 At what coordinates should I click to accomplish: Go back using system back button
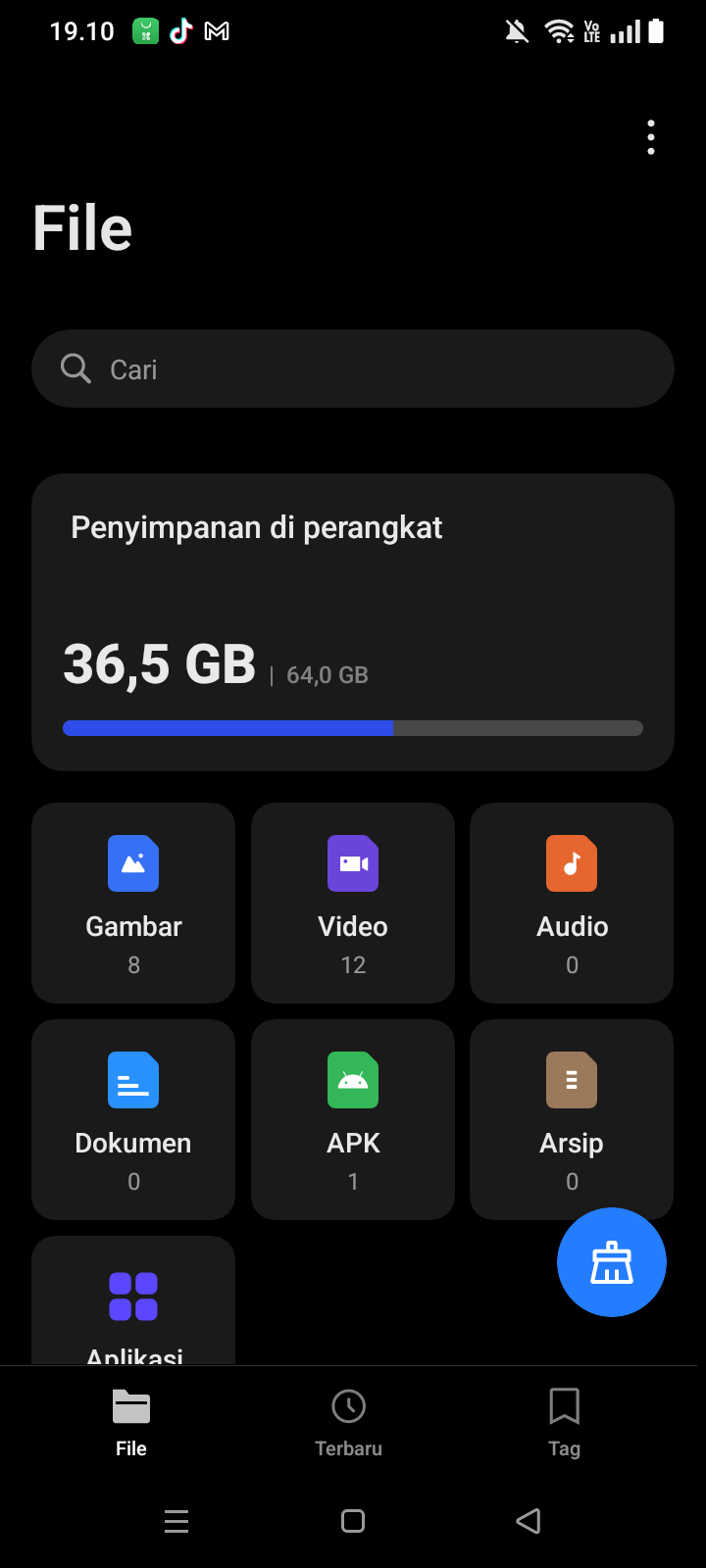529,1521
